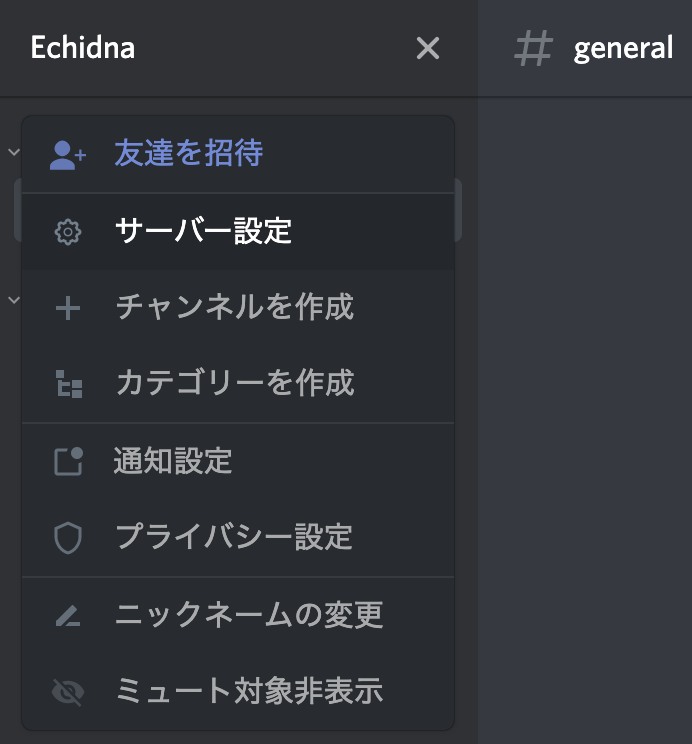Tap ニックネームの変更 to change nickname
The width and height of the screenshot is (692, 744).
point(249,615)
